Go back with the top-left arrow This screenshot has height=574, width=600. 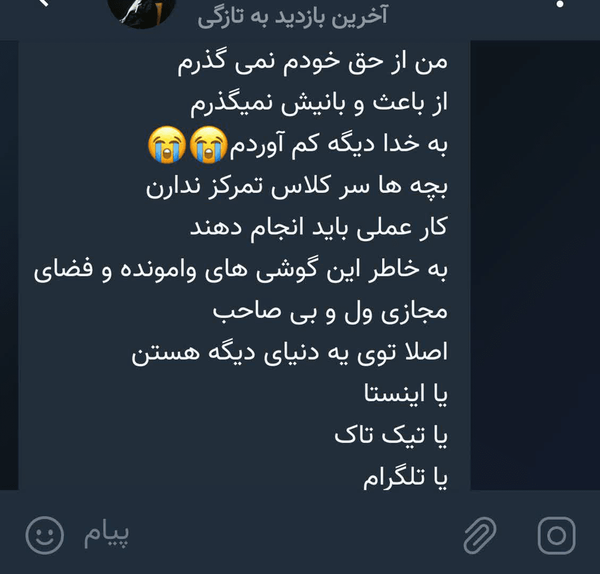(44, 3)
